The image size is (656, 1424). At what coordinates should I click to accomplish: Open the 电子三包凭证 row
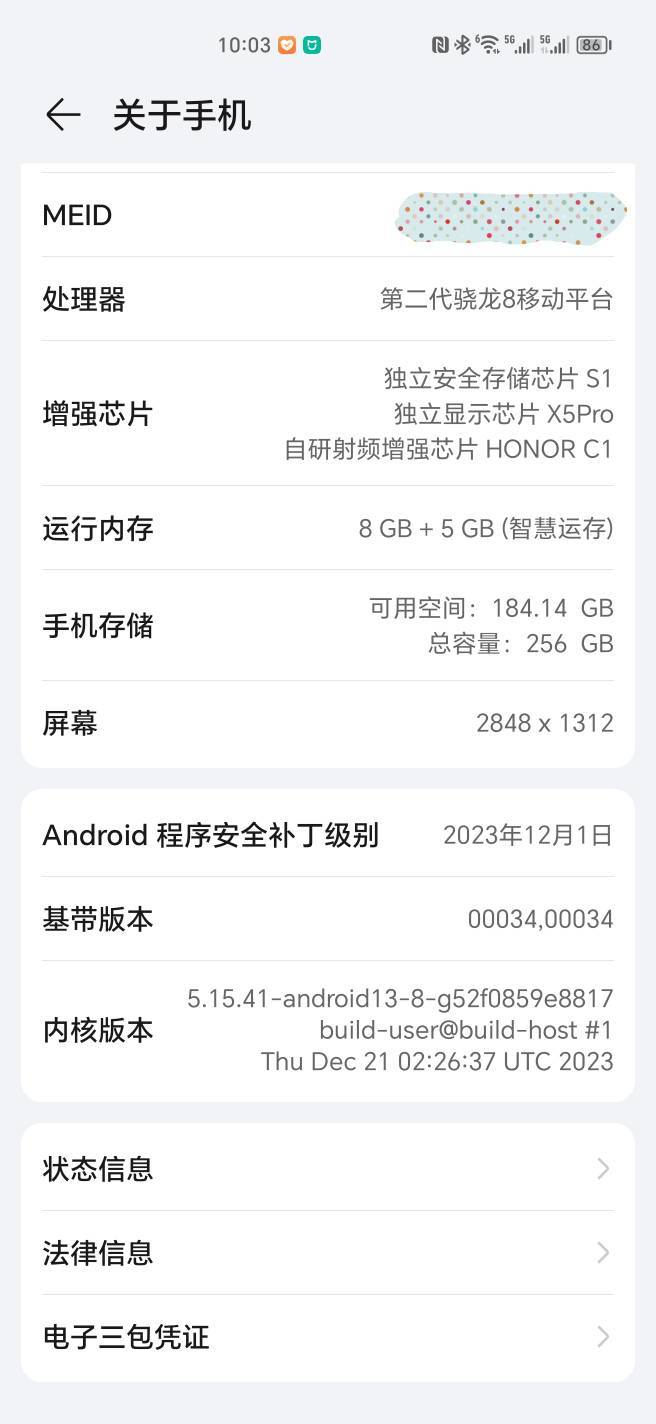(328, 1337)
